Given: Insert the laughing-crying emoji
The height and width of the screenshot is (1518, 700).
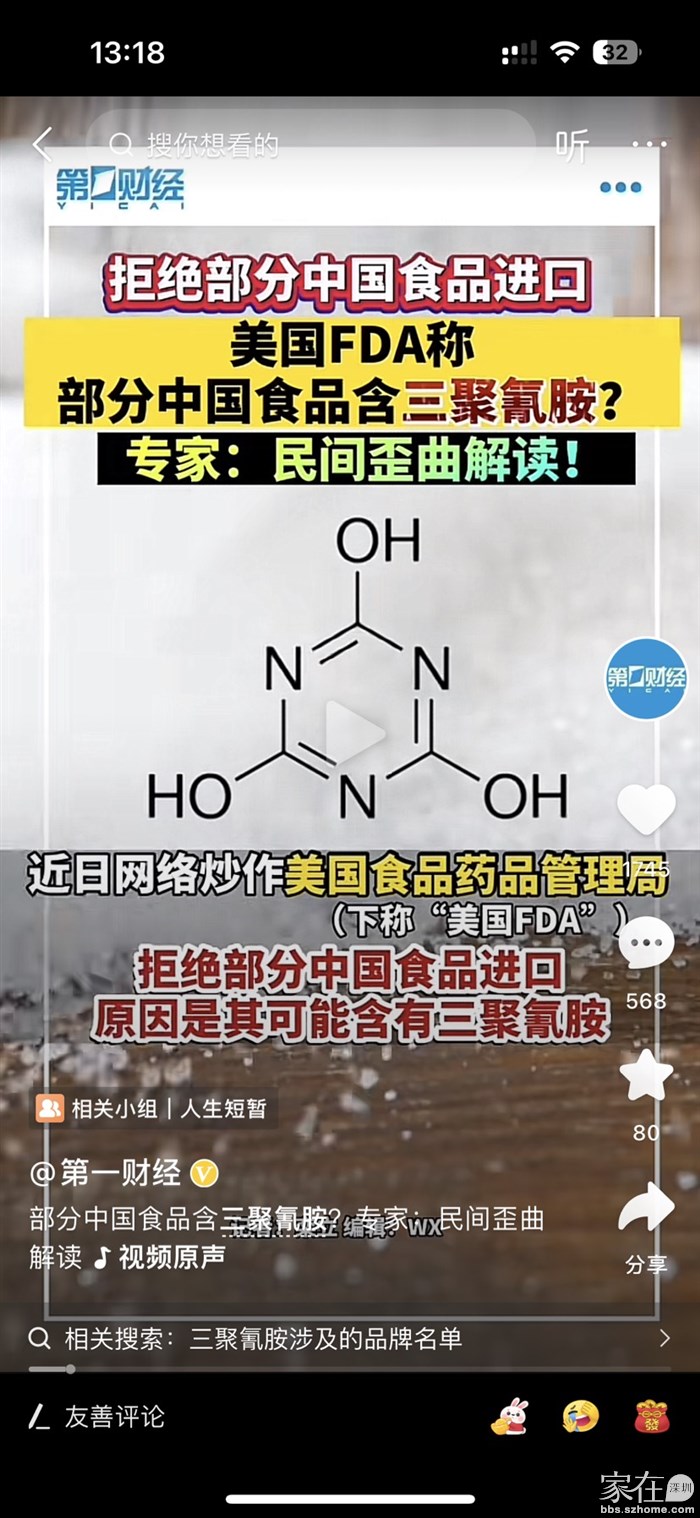Looking at the screenshot, I should 581,1416.
